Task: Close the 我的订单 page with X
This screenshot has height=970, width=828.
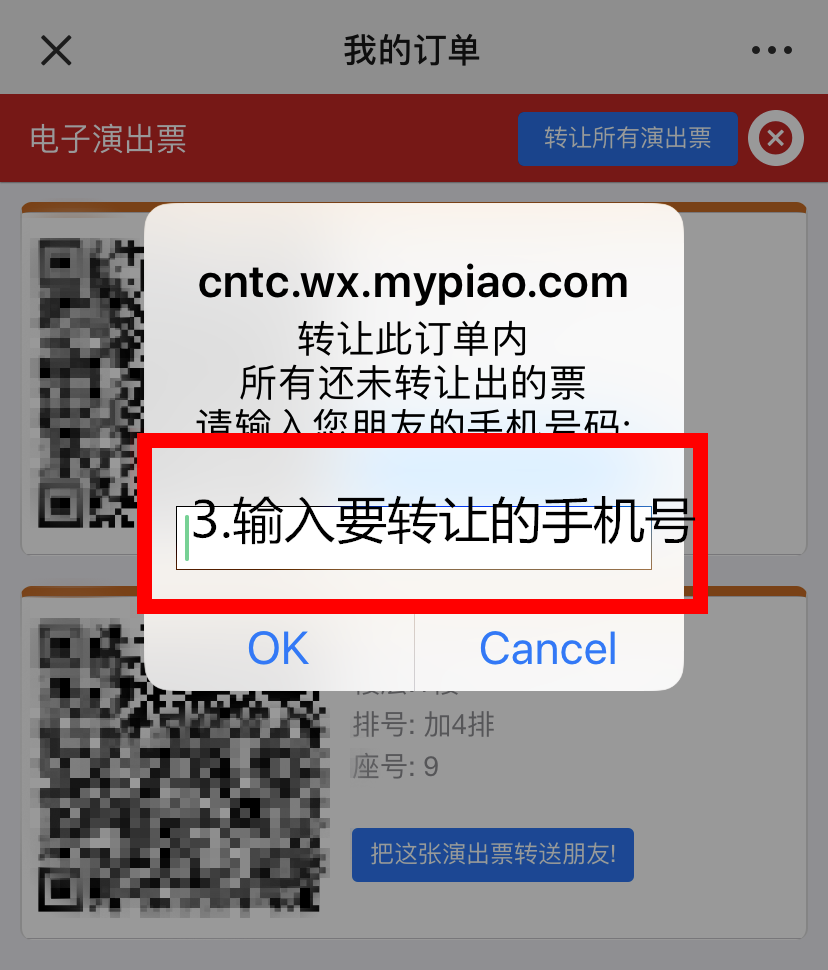Action: point(56,50)
